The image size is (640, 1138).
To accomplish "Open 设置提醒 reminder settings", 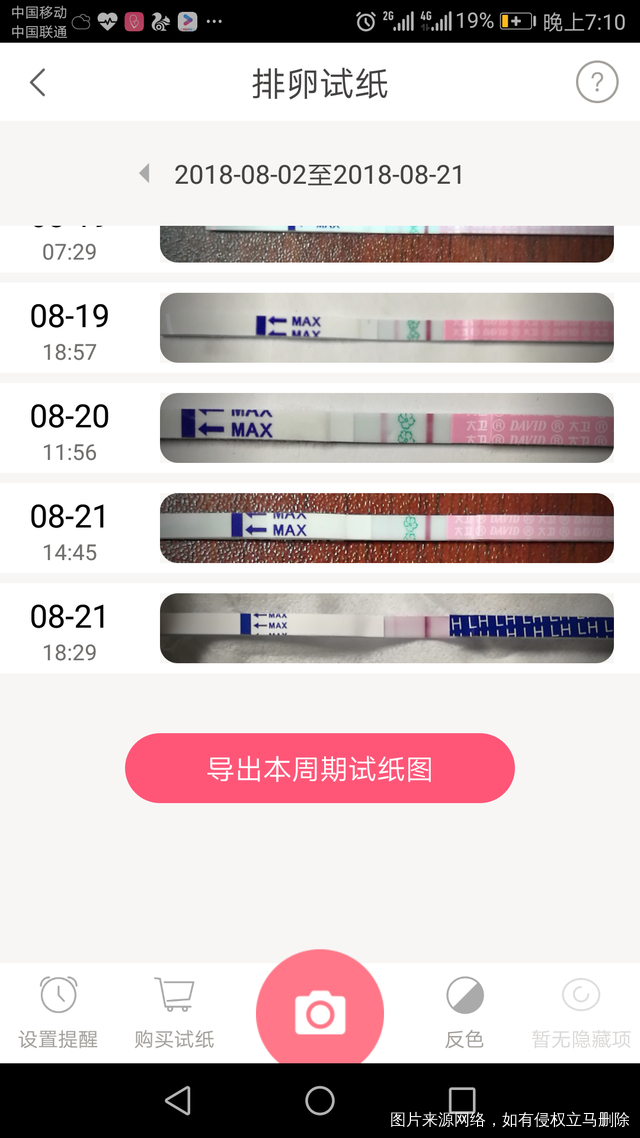I will tap(58, 1012).
